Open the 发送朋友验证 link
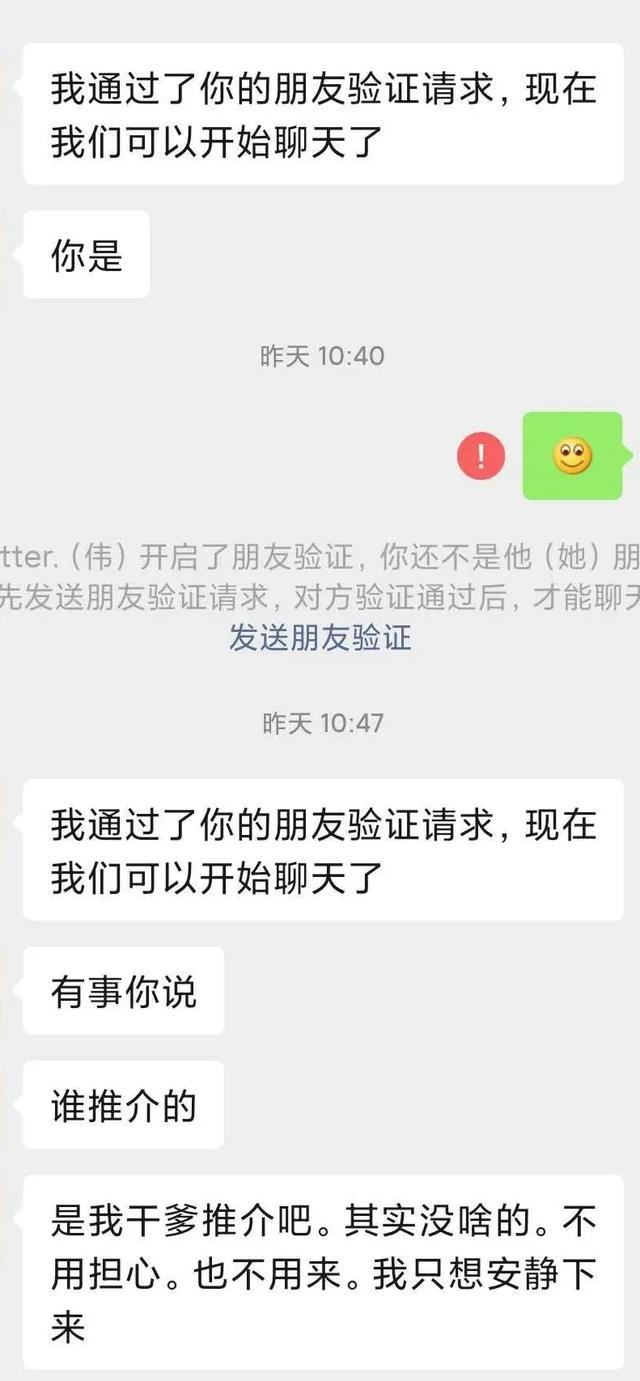 (x=320, y=637)
